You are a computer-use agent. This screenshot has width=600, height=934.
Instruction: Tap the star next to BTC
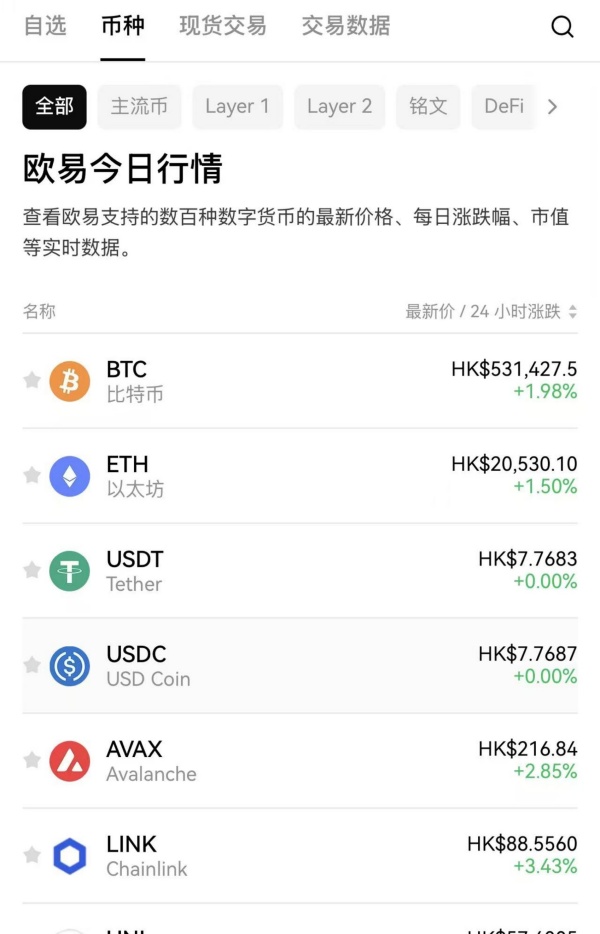pyautogui.click(x=32, y=380)
